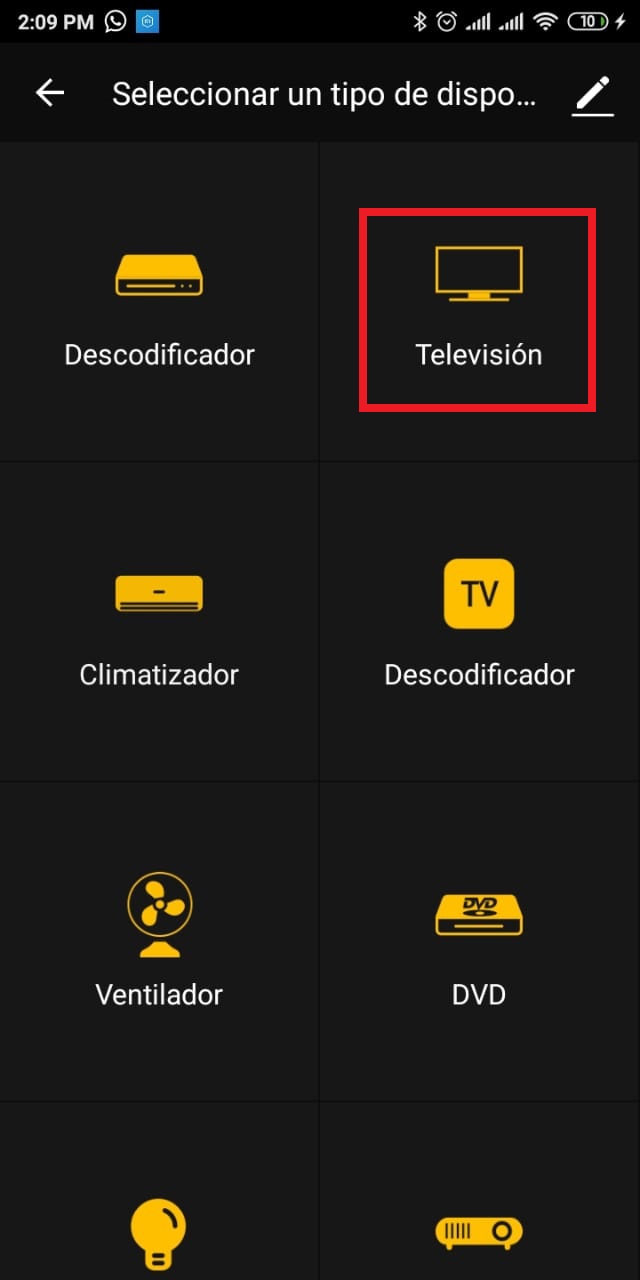This screenshot has height=1280, width=640.
Task: Select Climatizador as device type
Action: coord(159,624)
